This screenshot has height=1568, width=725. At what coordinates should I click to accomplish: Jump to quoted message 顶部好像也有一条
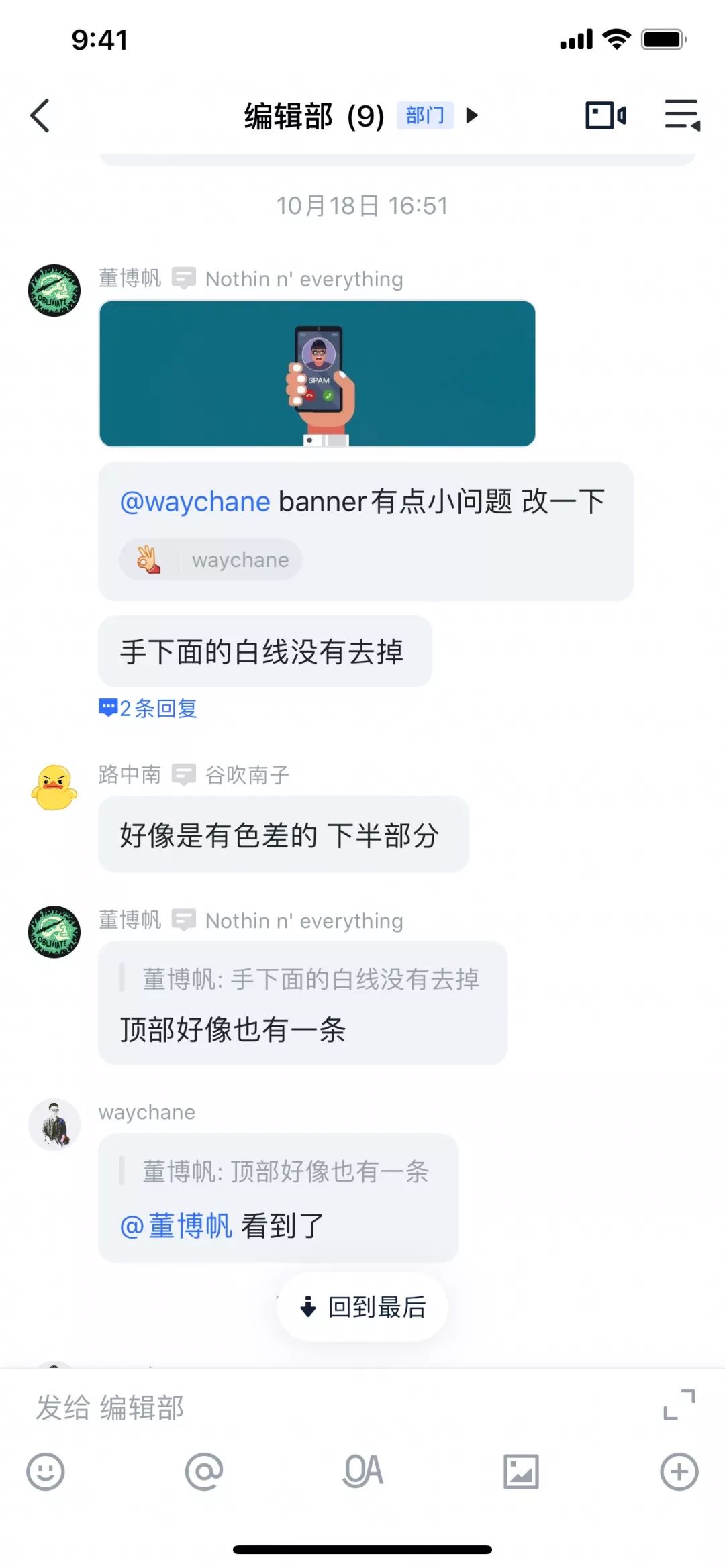click(285, 1171)
